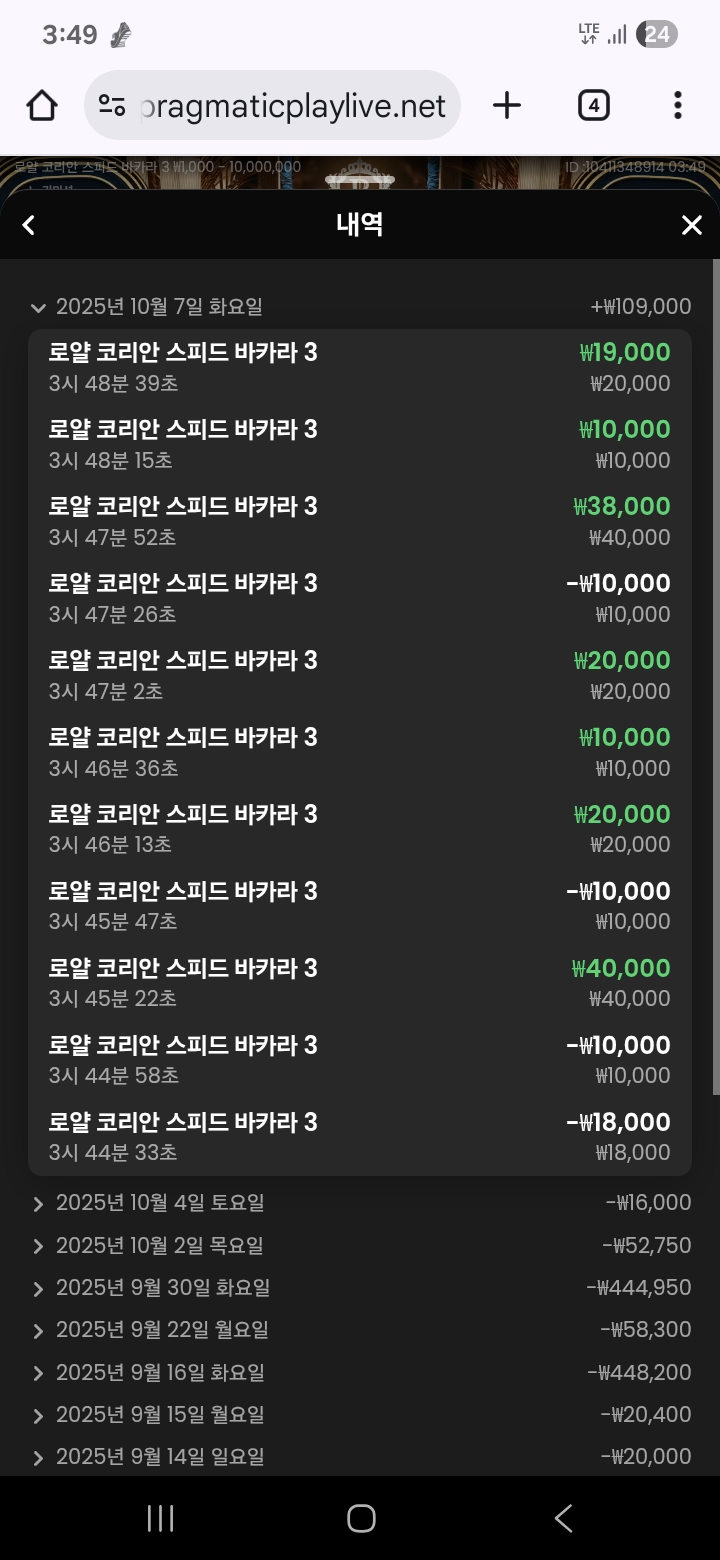Open the round played at 3시 47분 52초
The image size is (720, 1560).
(359, 521)
